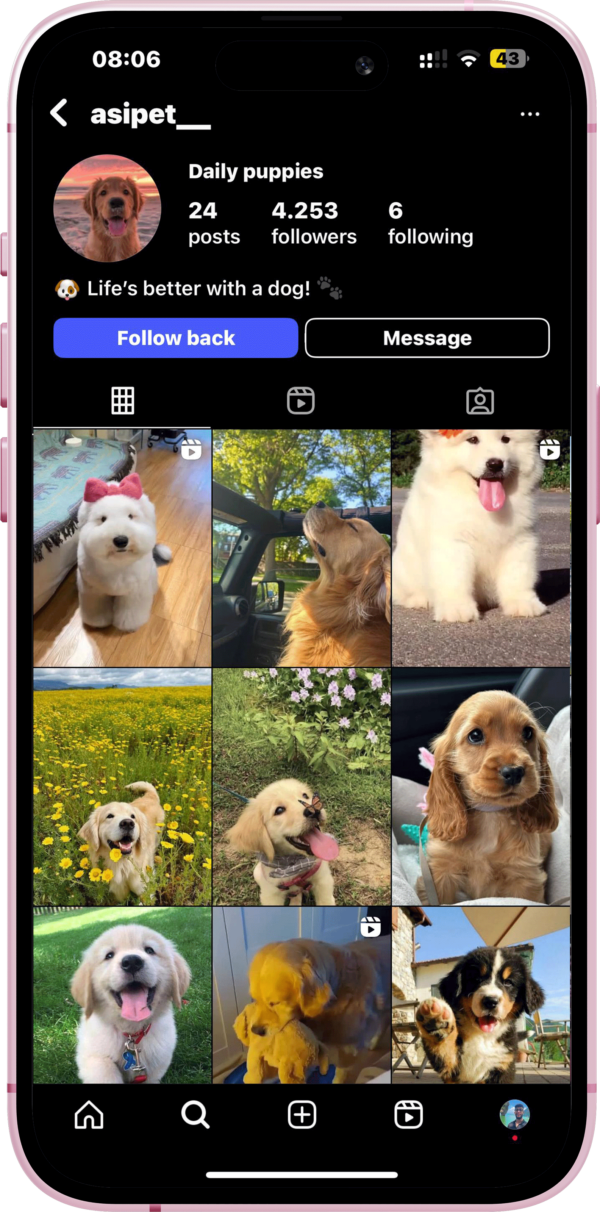
Task: Switch to the tagged photos tab
Action: [x=480, y=401]
